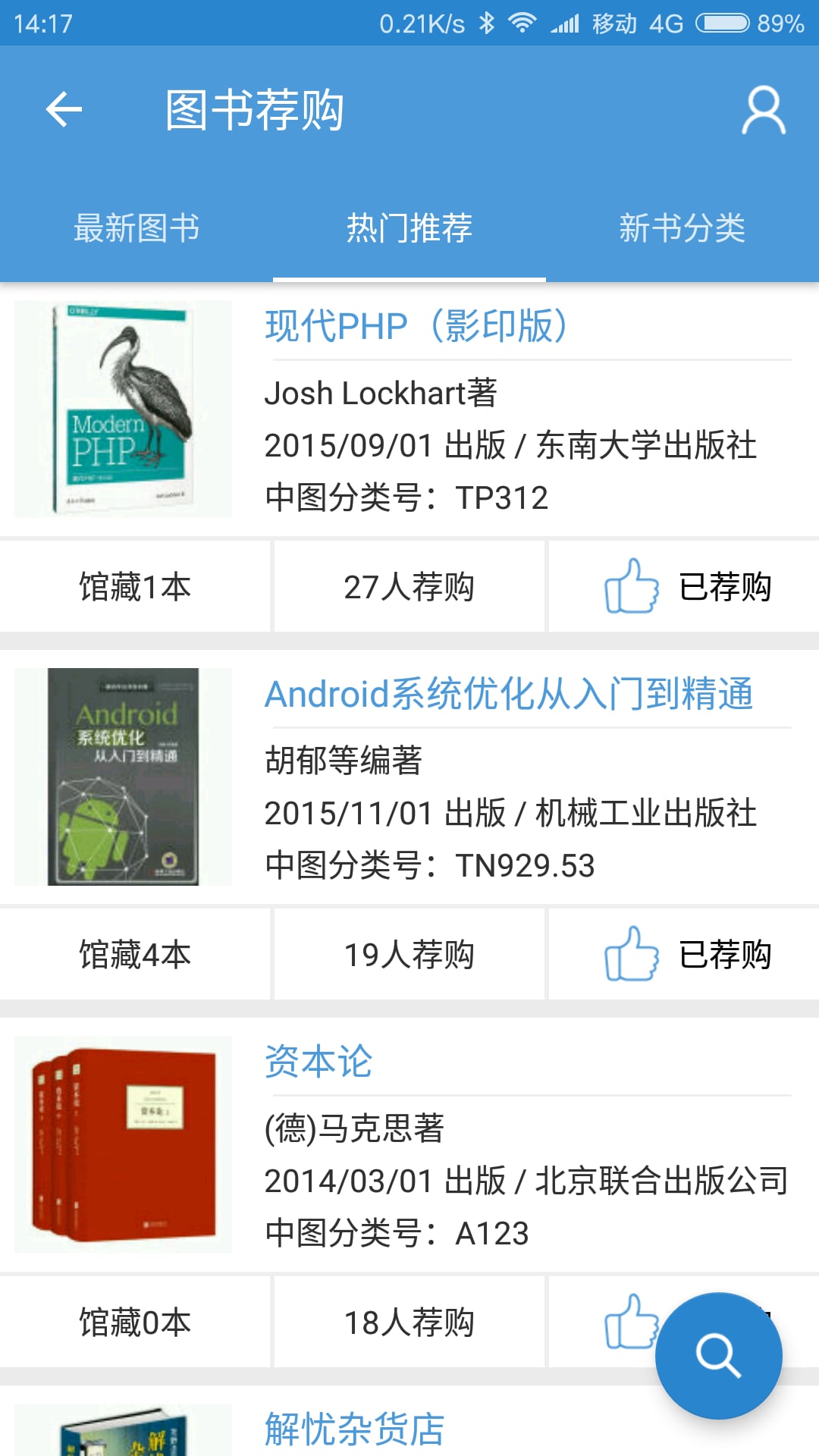The width and height of the screenshot is (819, 1456).
Task: Open the book 解忧杂货店
Action: (354, 1429)
